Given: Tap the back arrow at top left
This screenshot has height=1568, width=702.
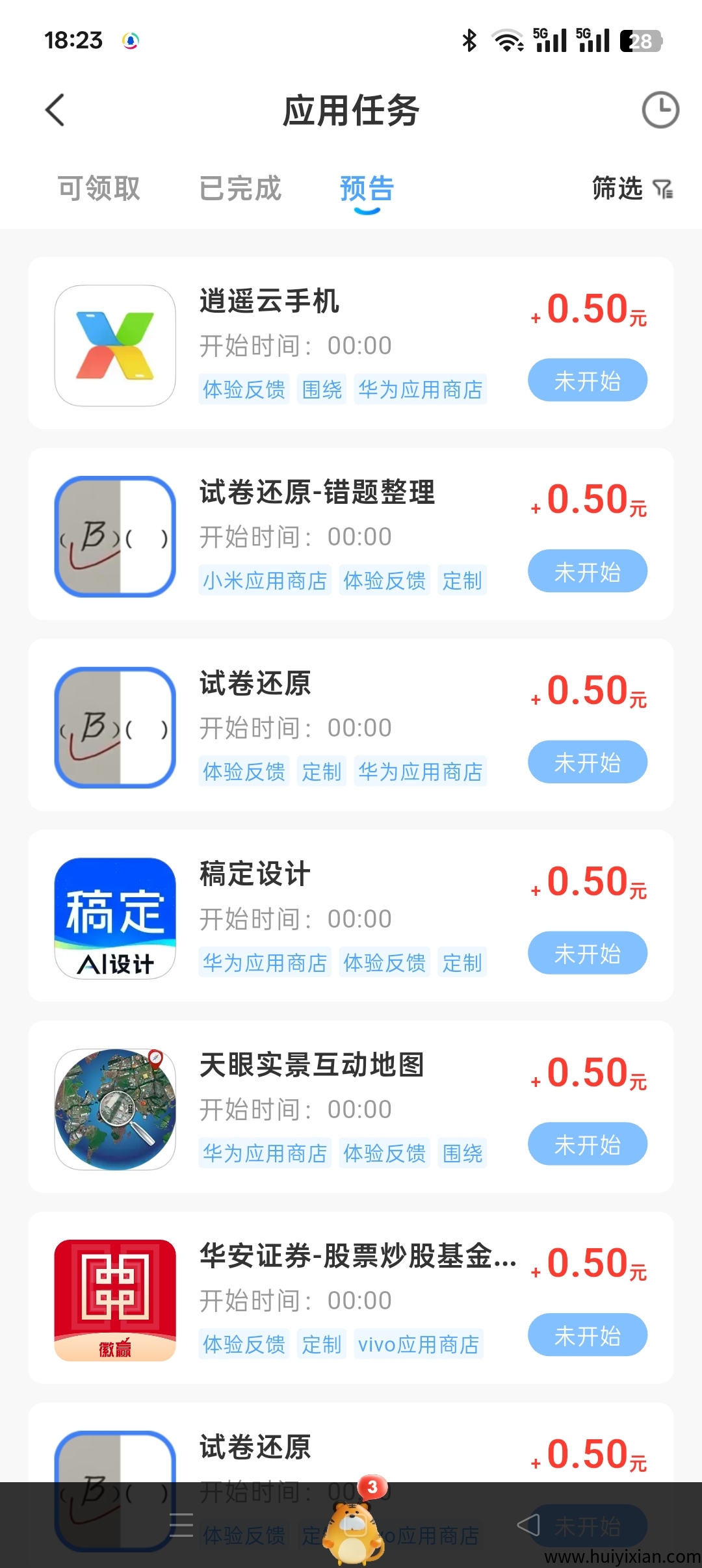Looking at the screenshot, I should [55, 111].
